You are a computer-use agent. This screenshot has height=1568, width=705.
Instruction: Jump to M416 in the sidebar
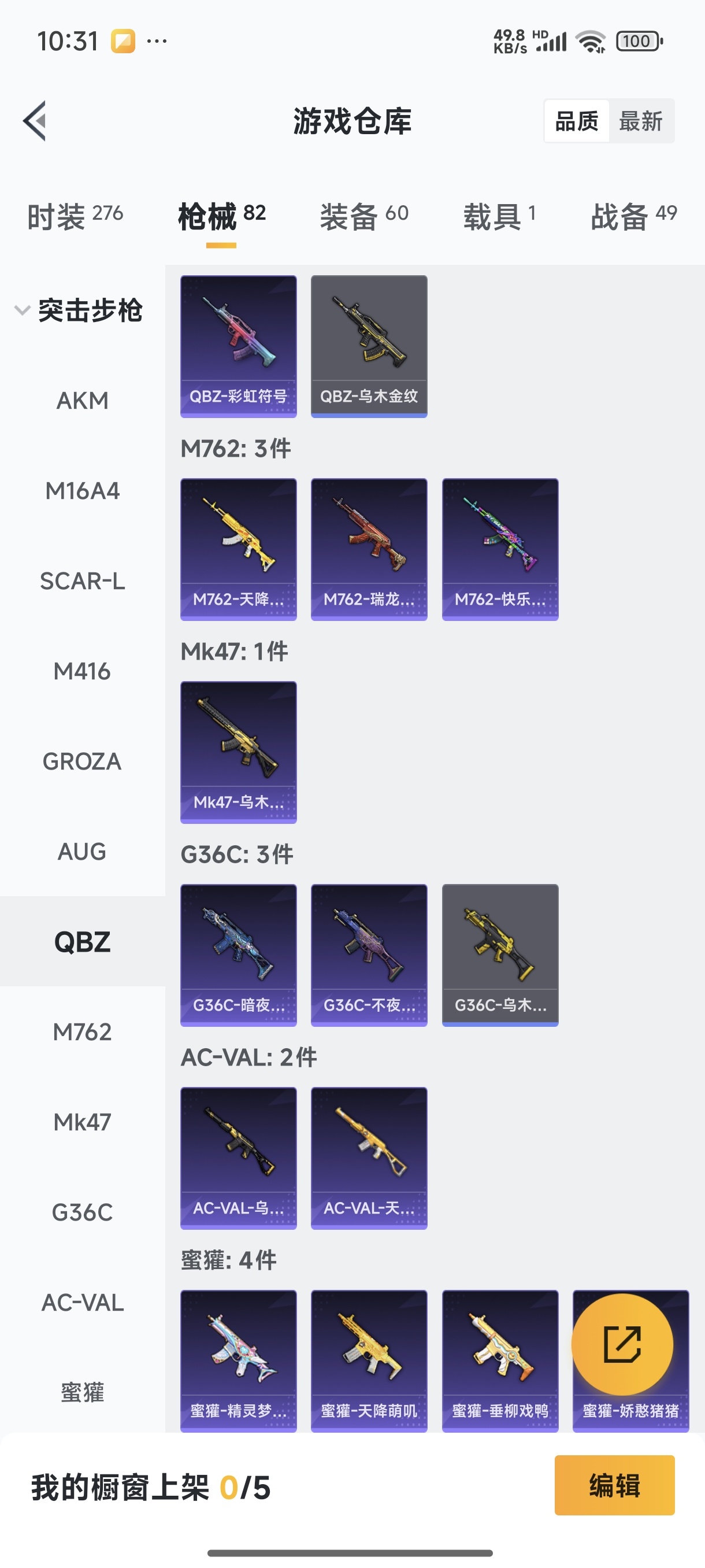82,671
